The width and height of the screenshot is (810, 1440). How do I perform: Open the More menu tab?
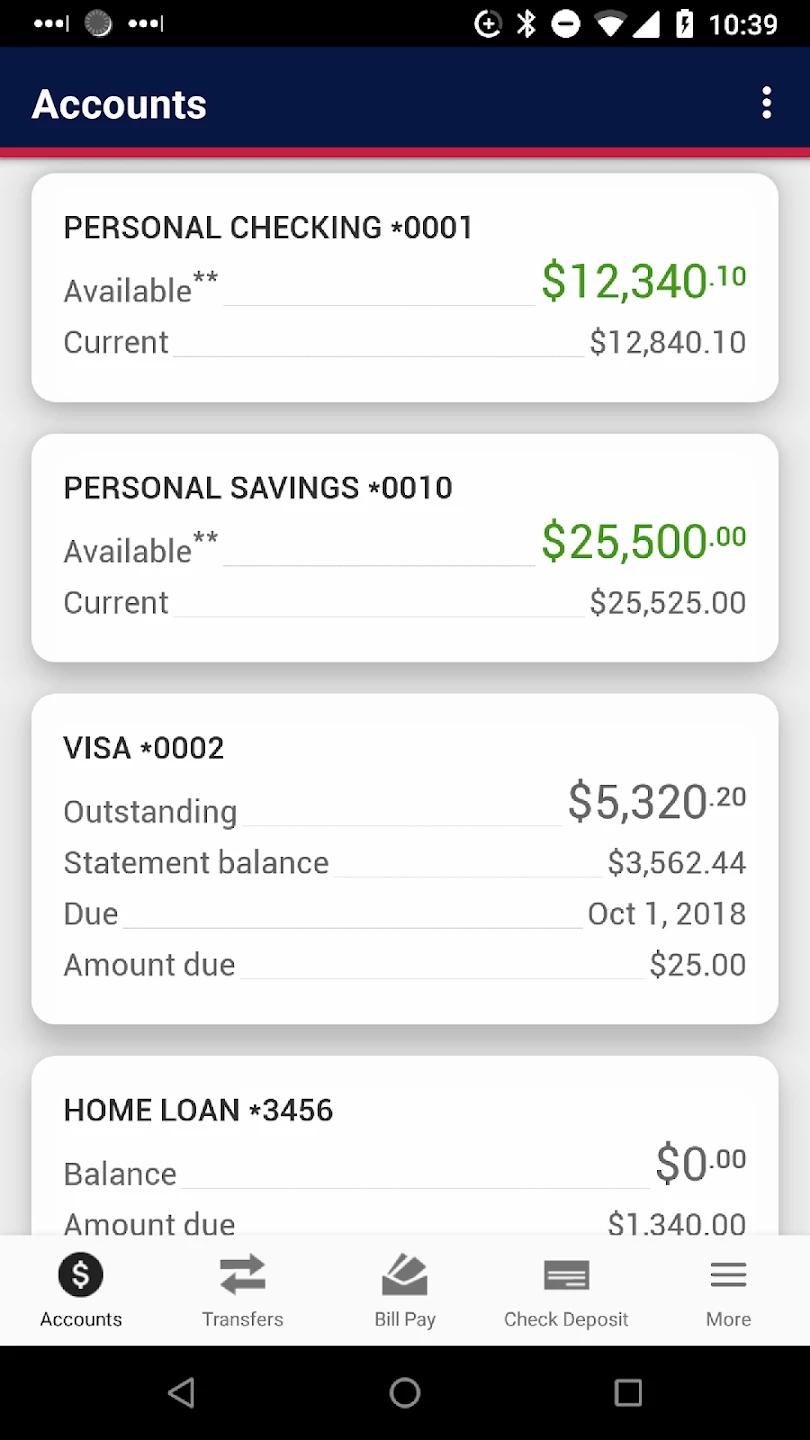[x=728, y=1291]
